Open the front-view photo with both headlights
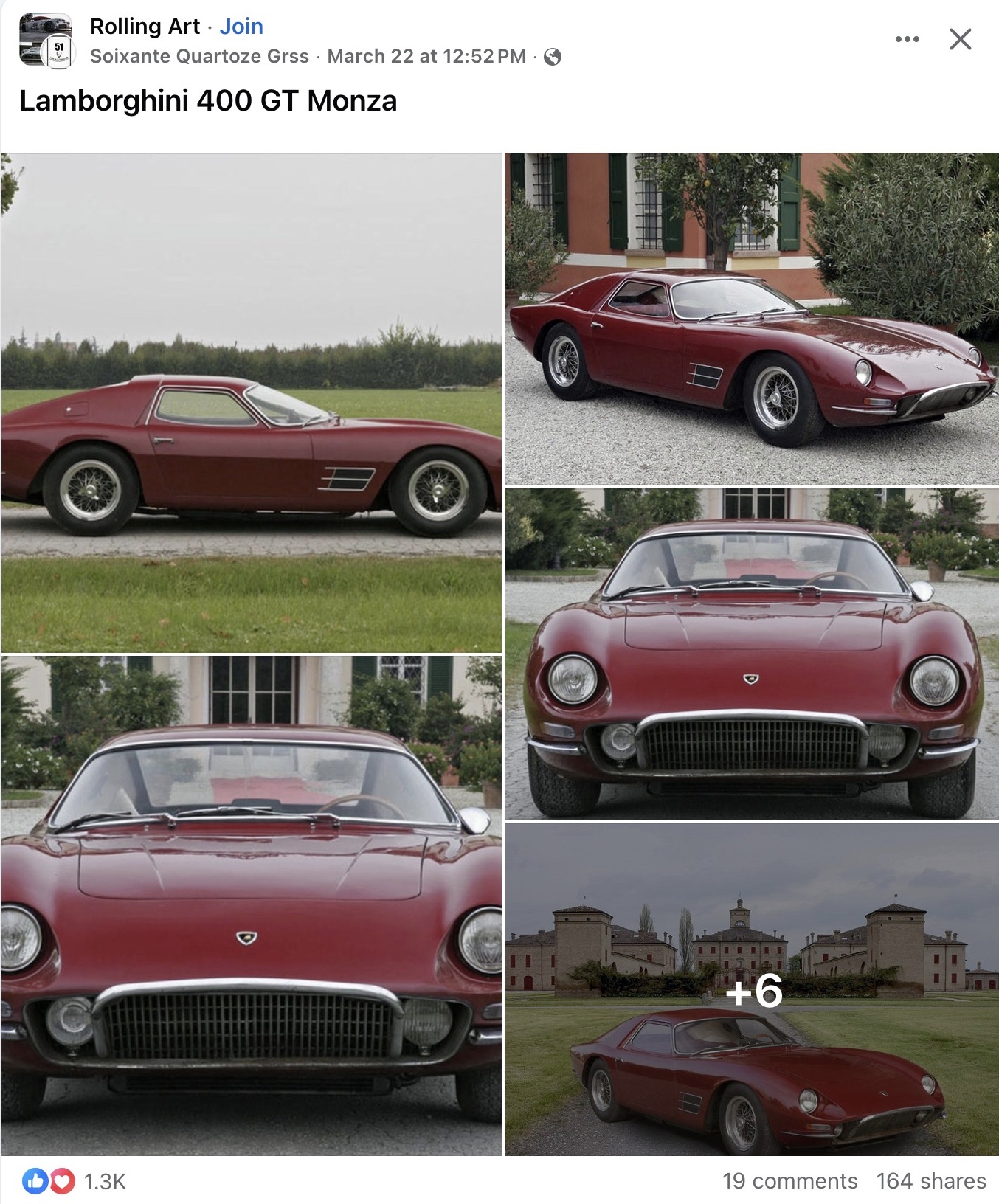Viewport: 999px width, 1204px height. pos(751,654)
